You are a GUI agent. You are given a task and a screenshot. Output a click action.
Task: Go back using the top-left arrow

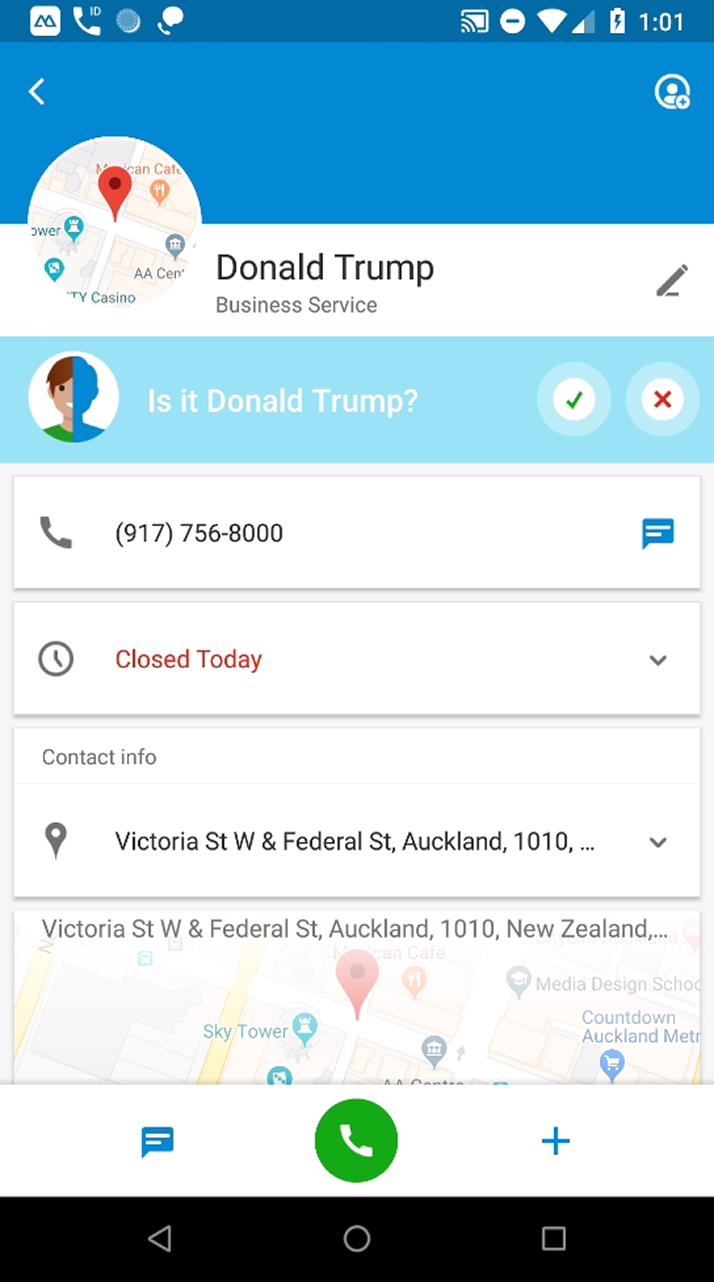[37, 92]
